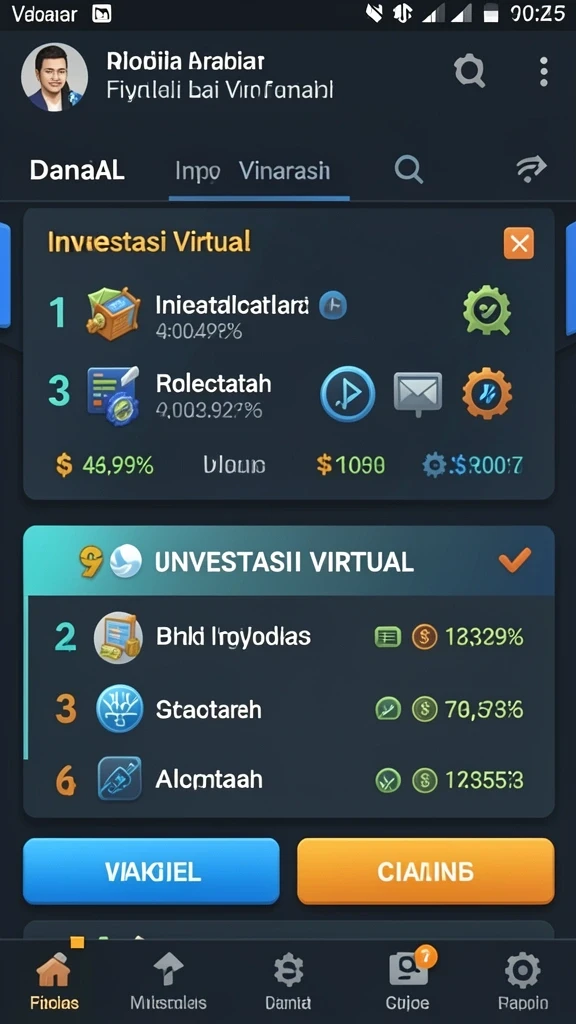This screenshot has width=576, height=1024.
Task: Play the Rolectatah item
Action: 347,394
